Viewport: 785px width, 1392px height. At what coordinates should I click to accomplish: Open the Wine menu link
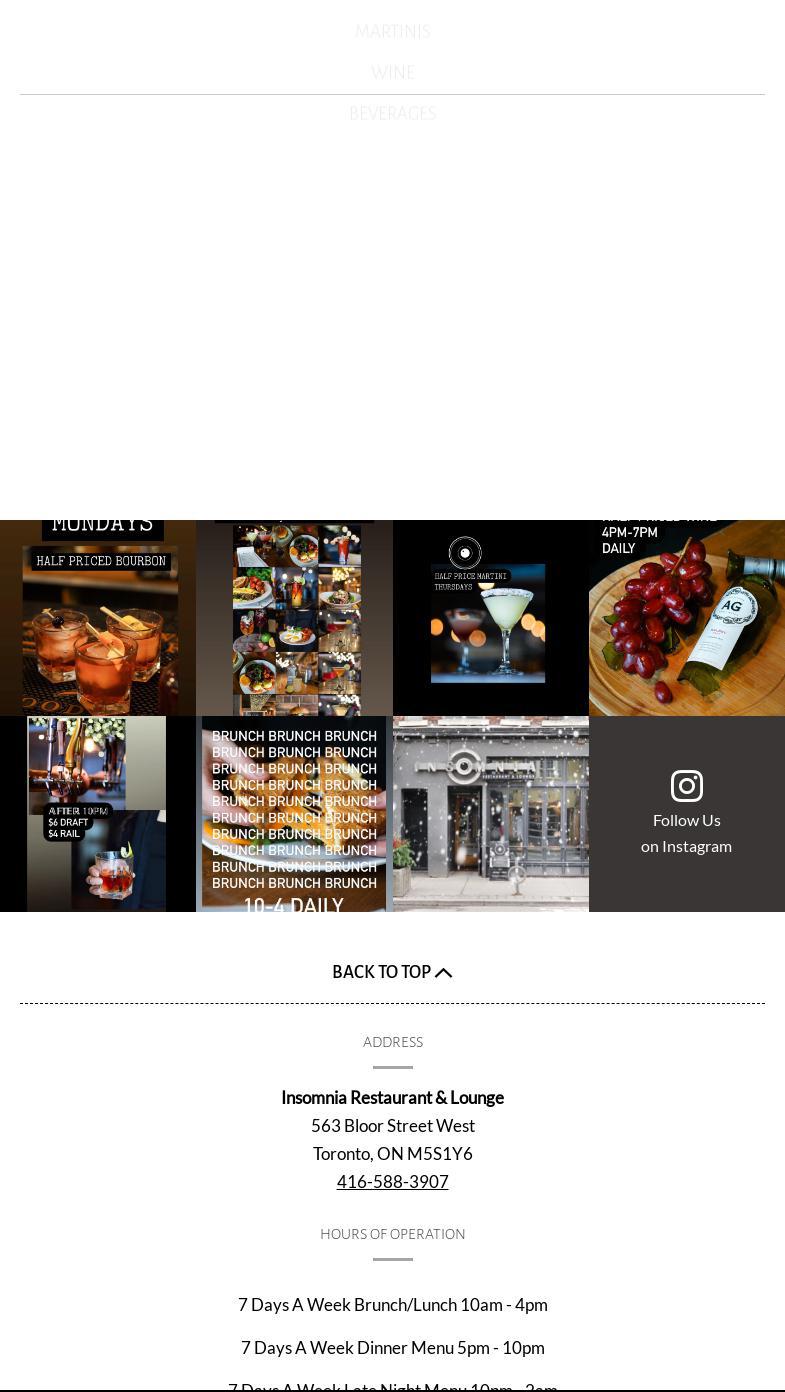(392, 73)
